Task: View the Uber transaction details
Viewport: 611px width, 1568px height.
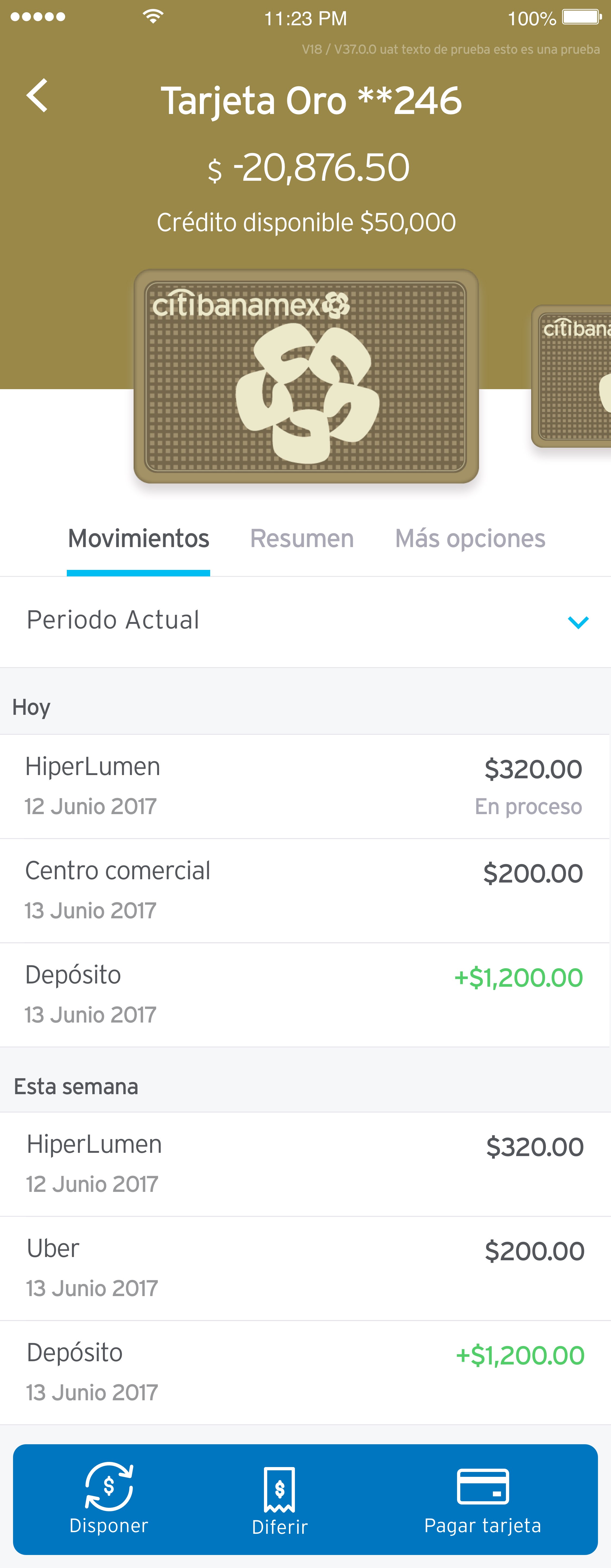Action: coord(305,1268)
